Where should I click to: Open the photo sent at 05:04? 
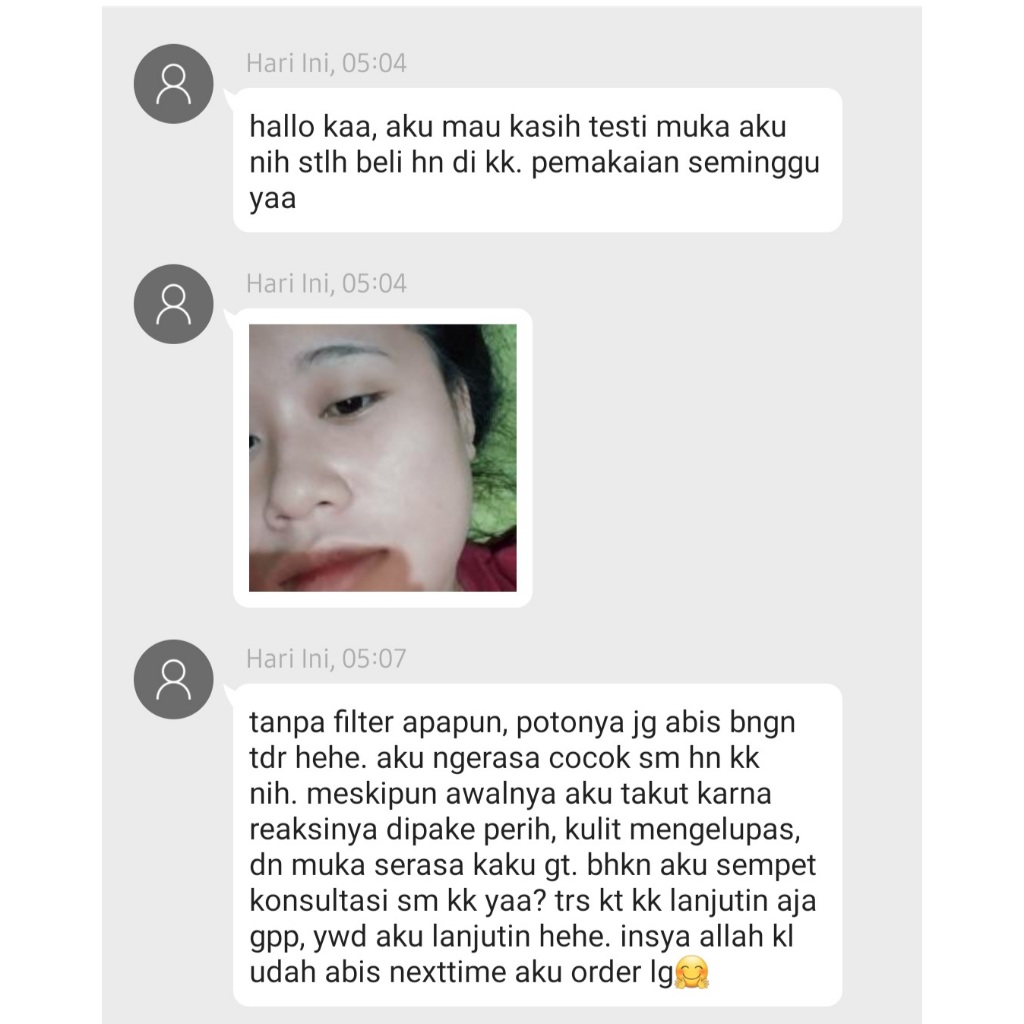click(x=382, y=458)
